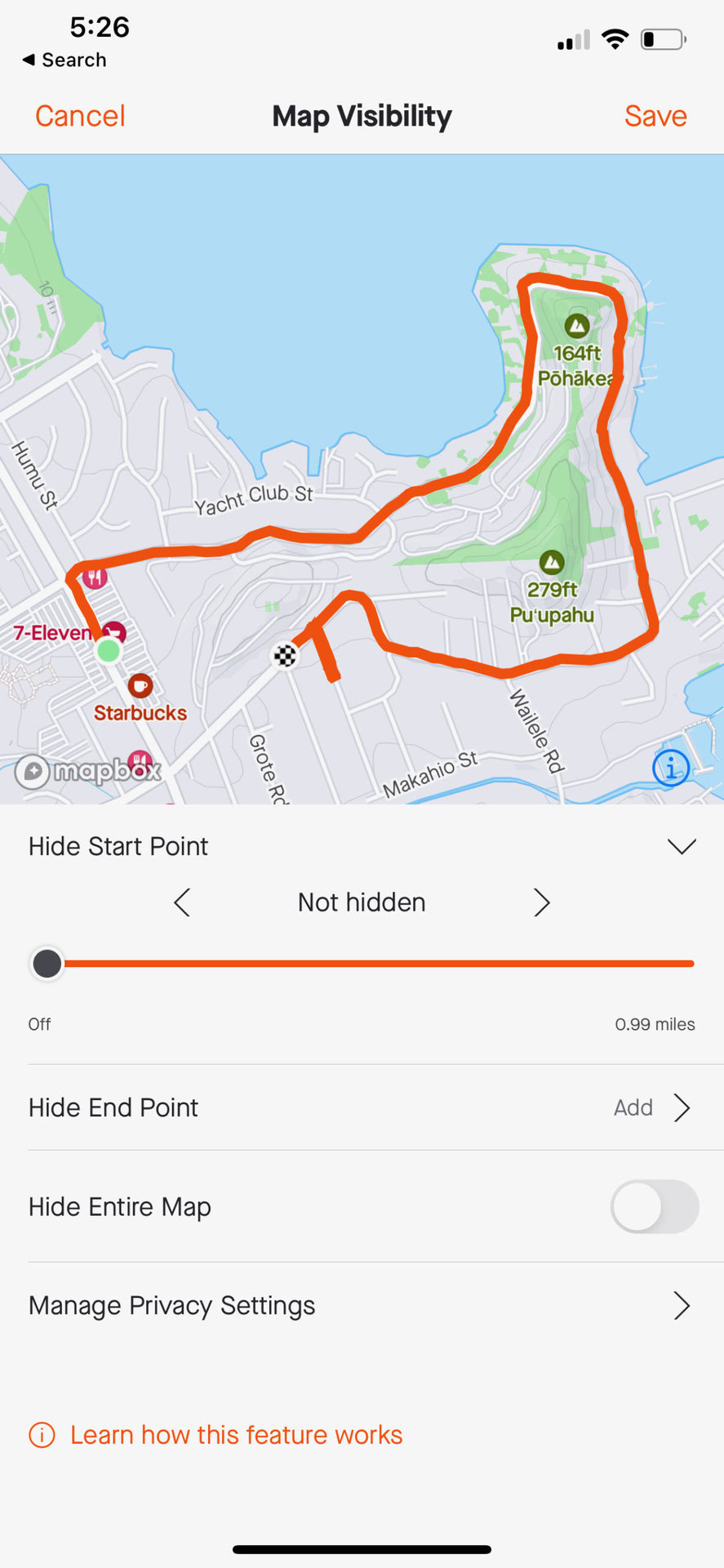This screenshot has width=724, height=1568.
Task: Cancel map visibility changes
Action: pos(80,116)
